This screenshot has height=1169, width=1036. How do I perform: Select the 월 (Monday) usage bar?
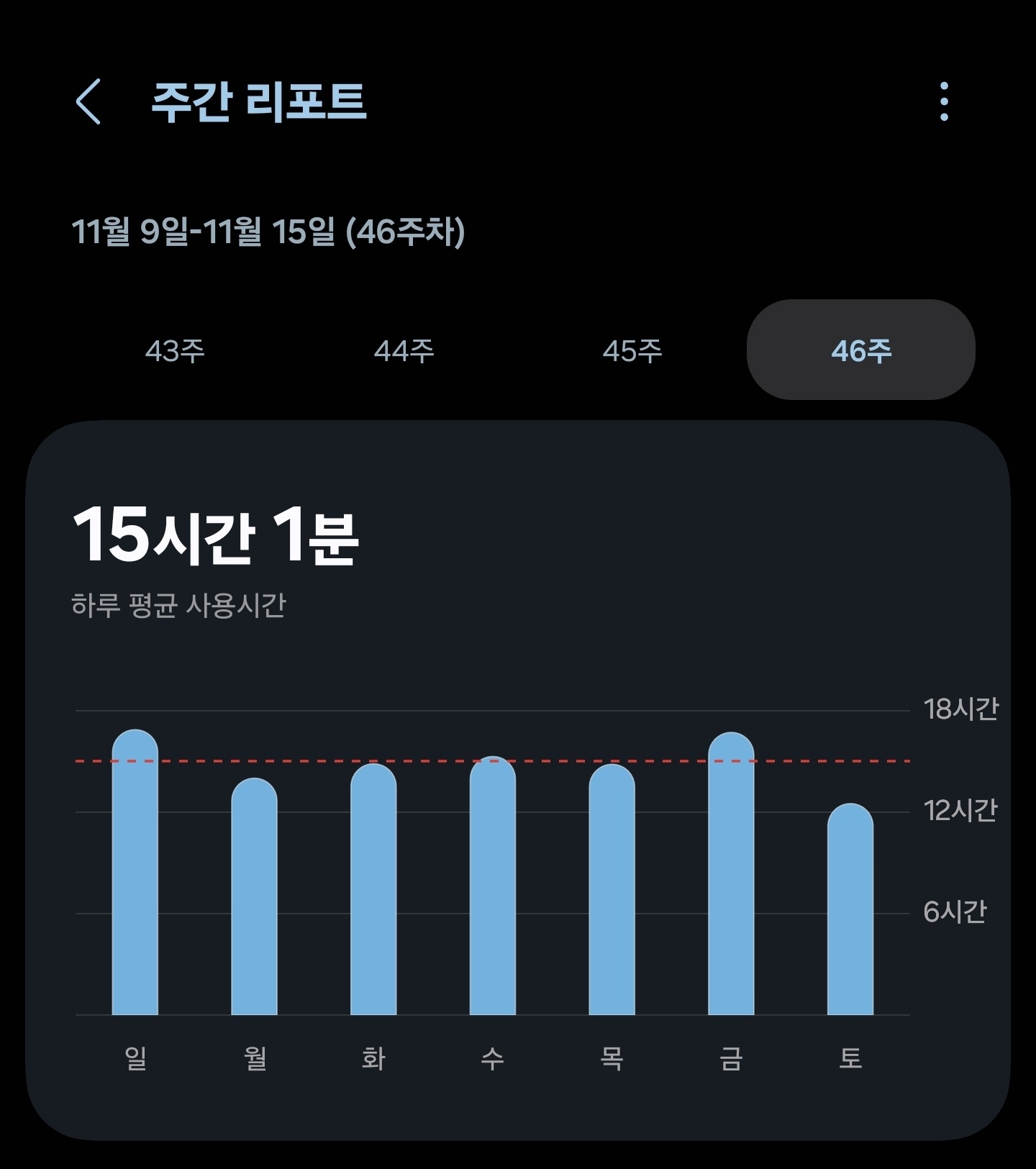point(254,898)
